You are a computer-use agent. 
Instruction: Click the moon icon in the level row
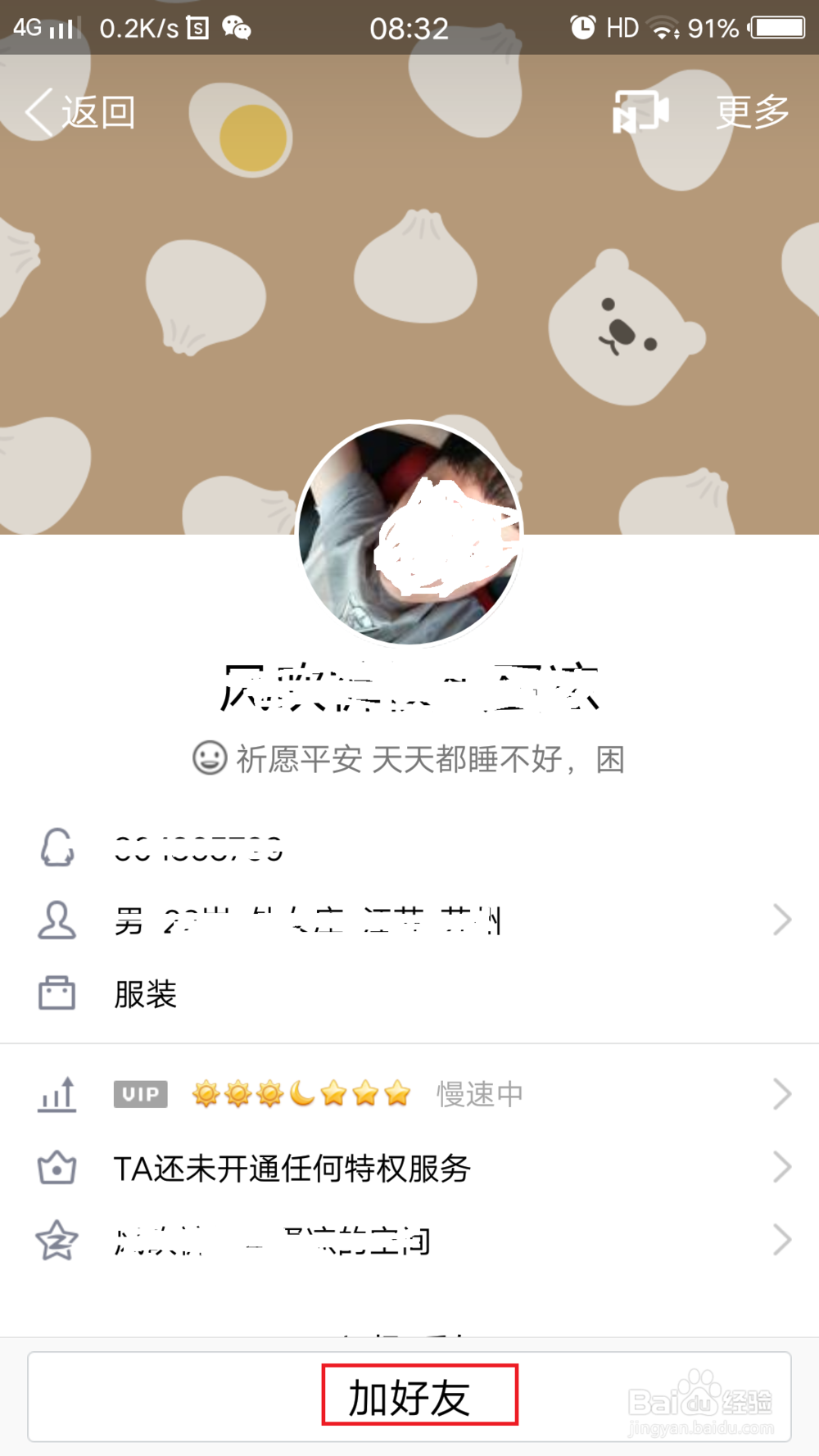point(303,1093)
